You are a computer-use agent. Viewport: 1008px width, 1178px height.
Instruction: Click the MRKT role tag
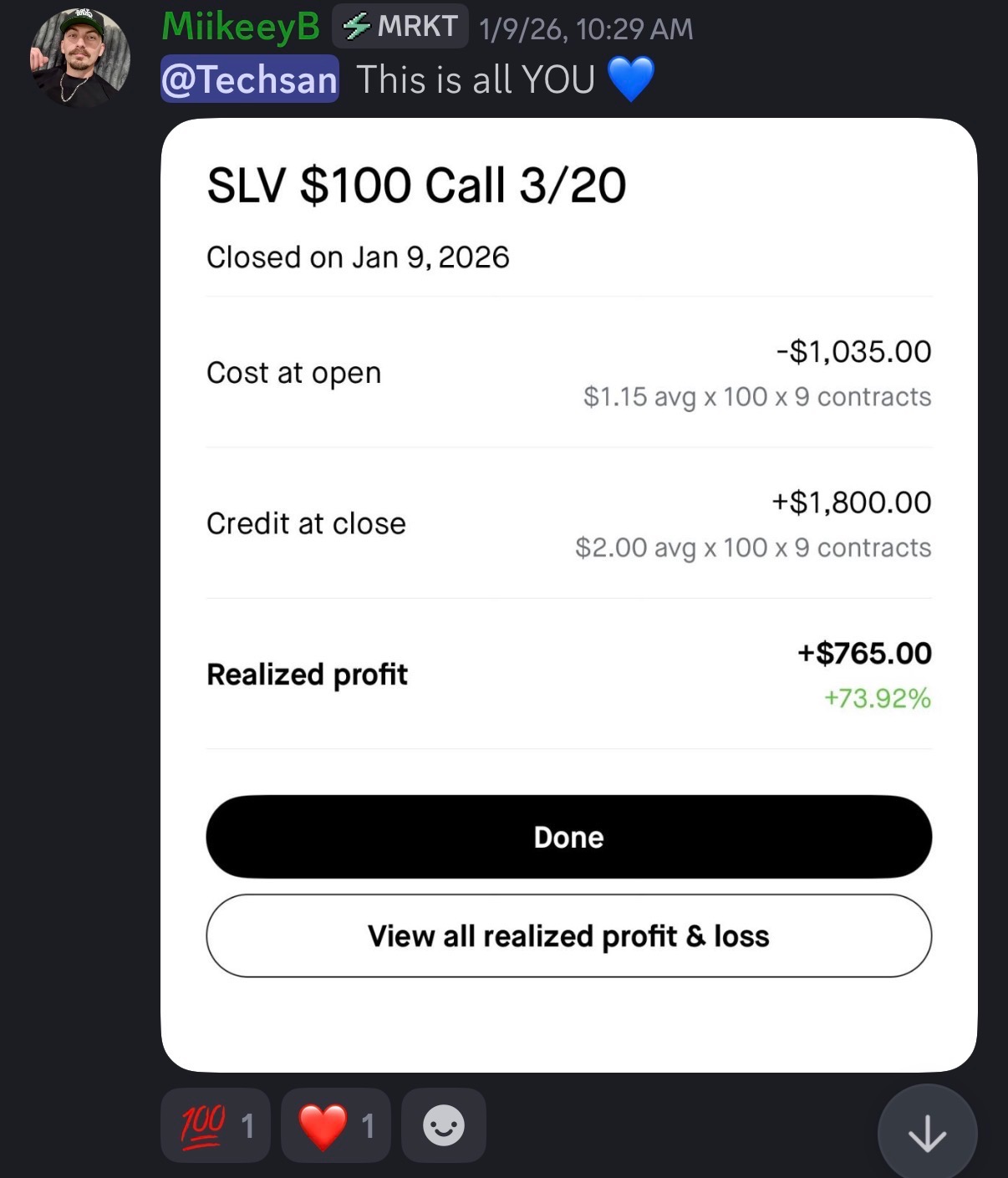[400, 26]
